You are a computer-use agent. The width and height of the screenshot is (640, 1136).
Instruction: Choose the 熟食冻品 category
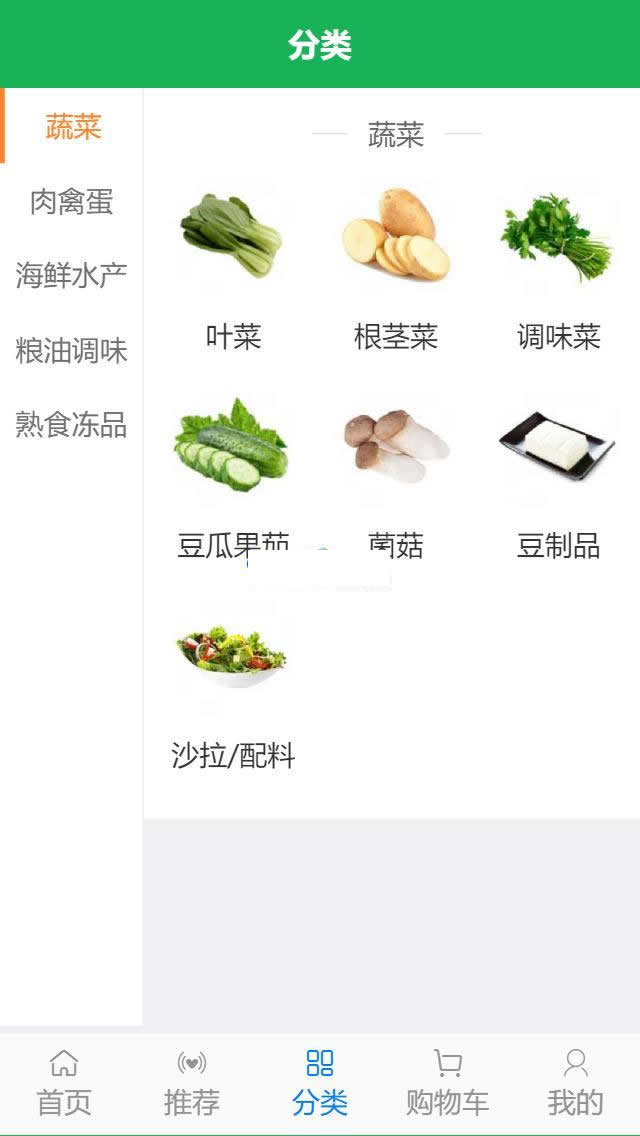click(72, 425)
